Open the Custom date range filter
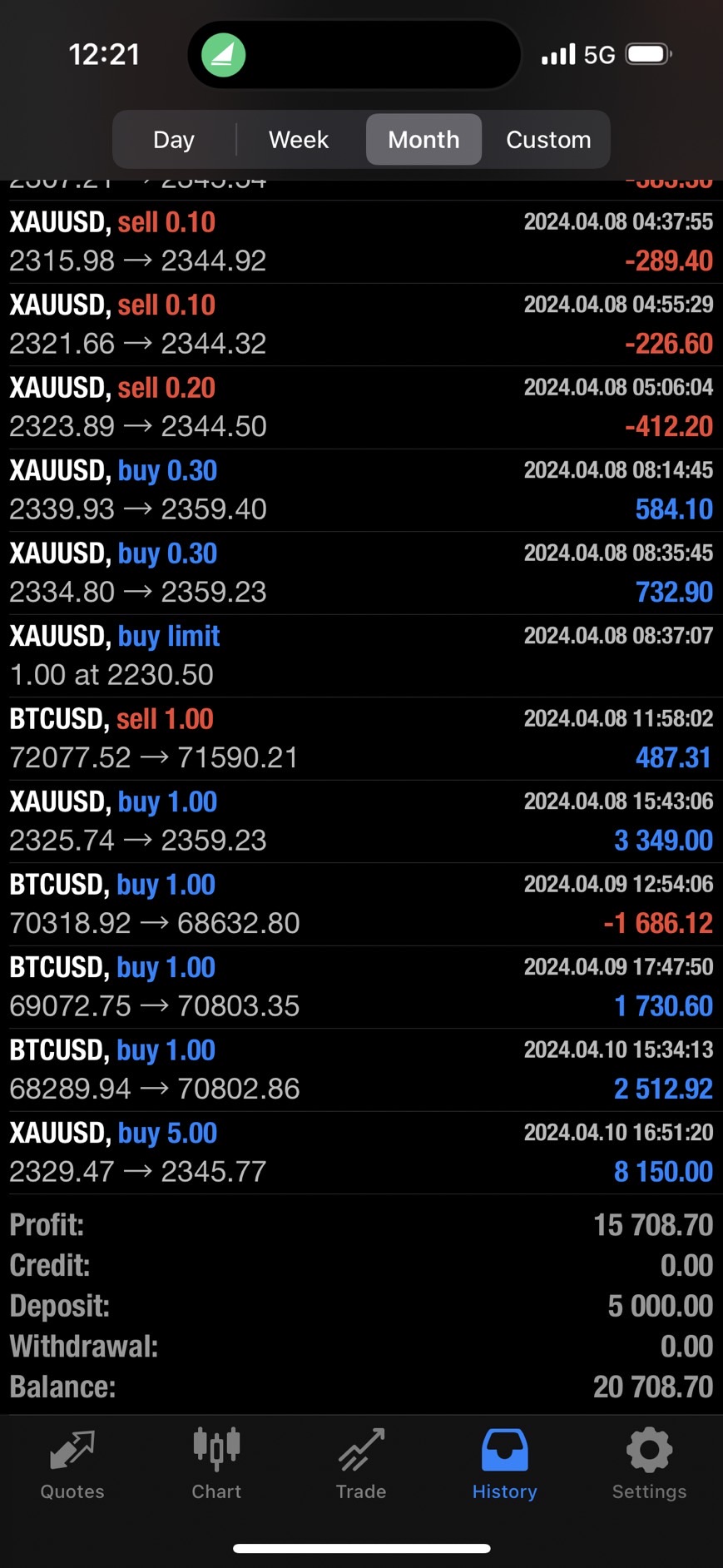The image size is (723, 1568). 548,140
